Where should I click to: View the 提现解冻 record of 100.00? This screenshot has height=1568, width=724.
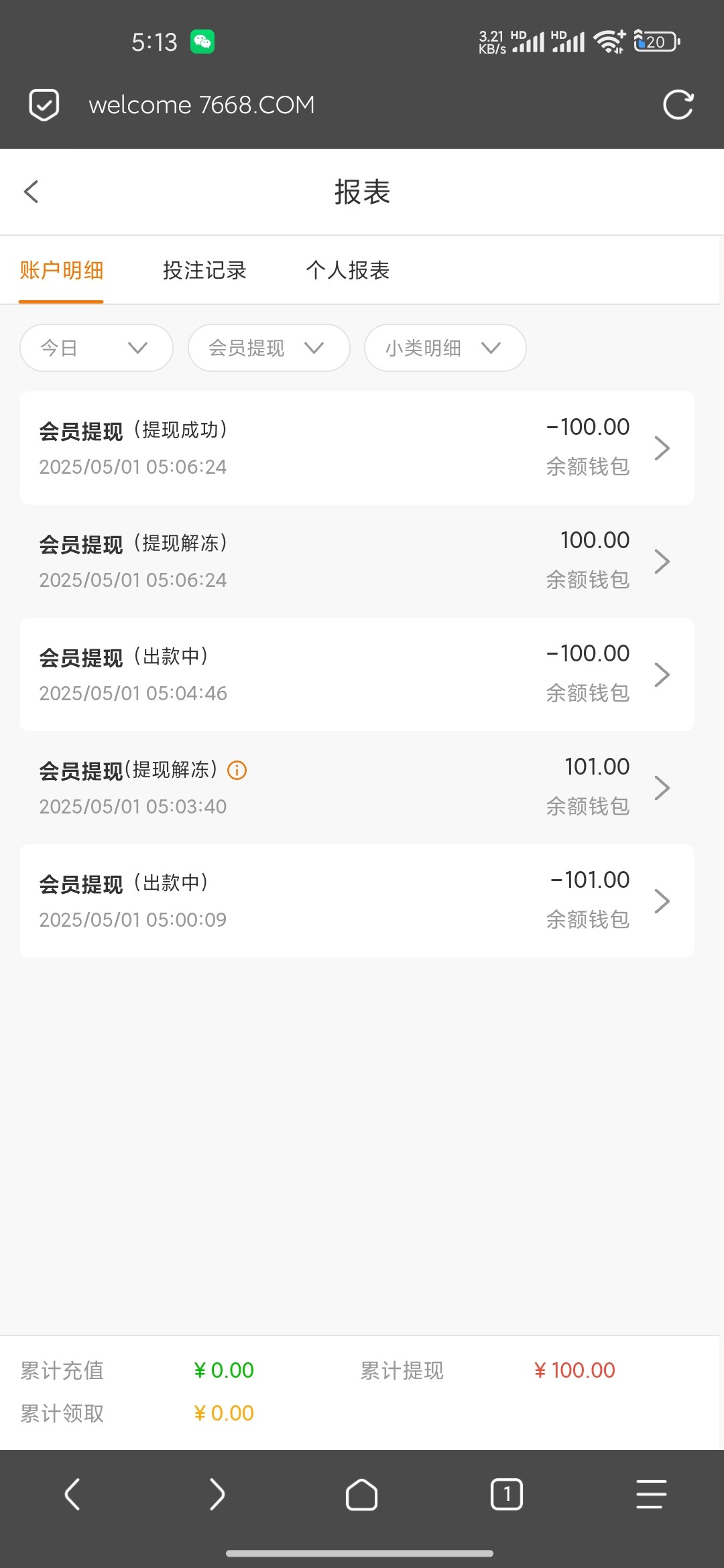[357, 561]
